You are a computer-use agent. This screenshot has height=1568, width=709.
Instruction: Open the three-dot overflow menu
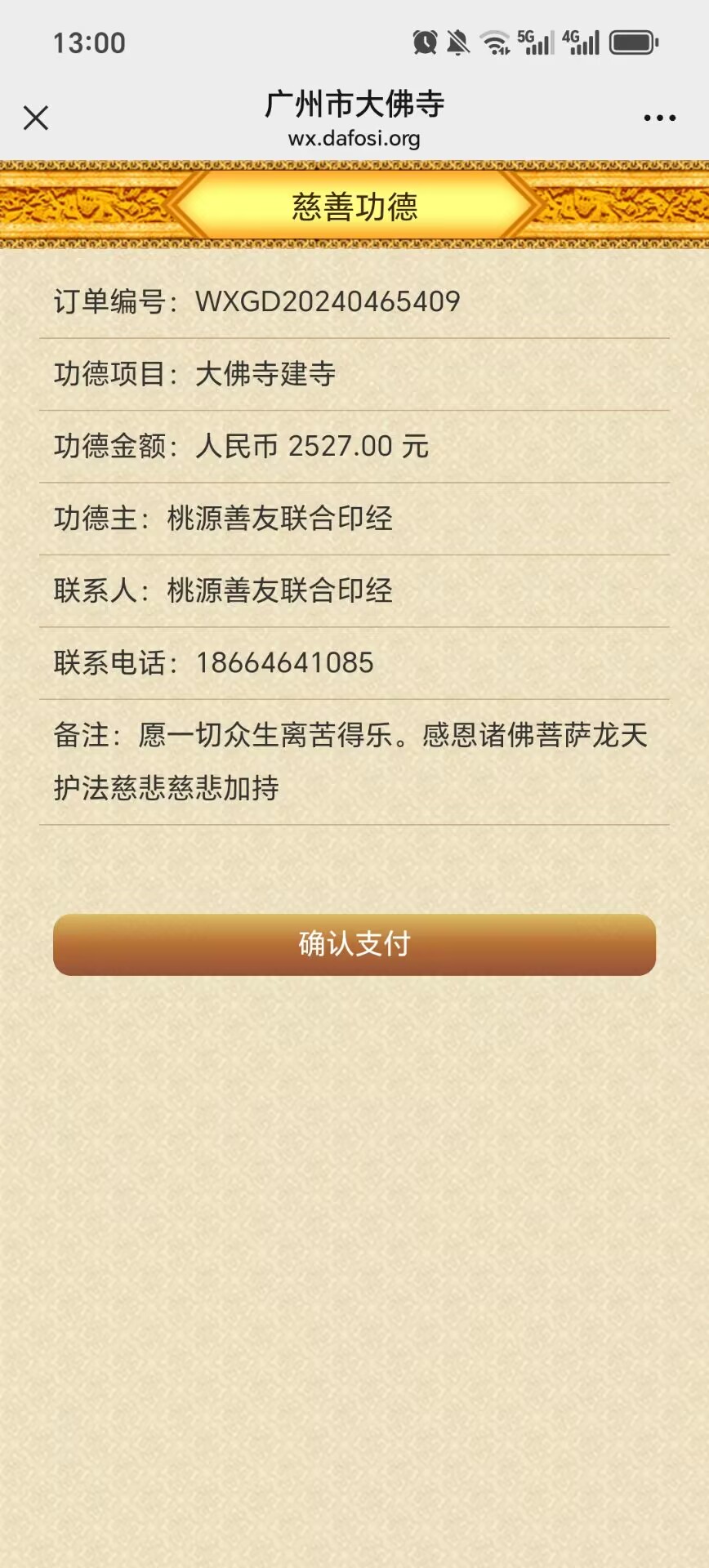point(659,118)
